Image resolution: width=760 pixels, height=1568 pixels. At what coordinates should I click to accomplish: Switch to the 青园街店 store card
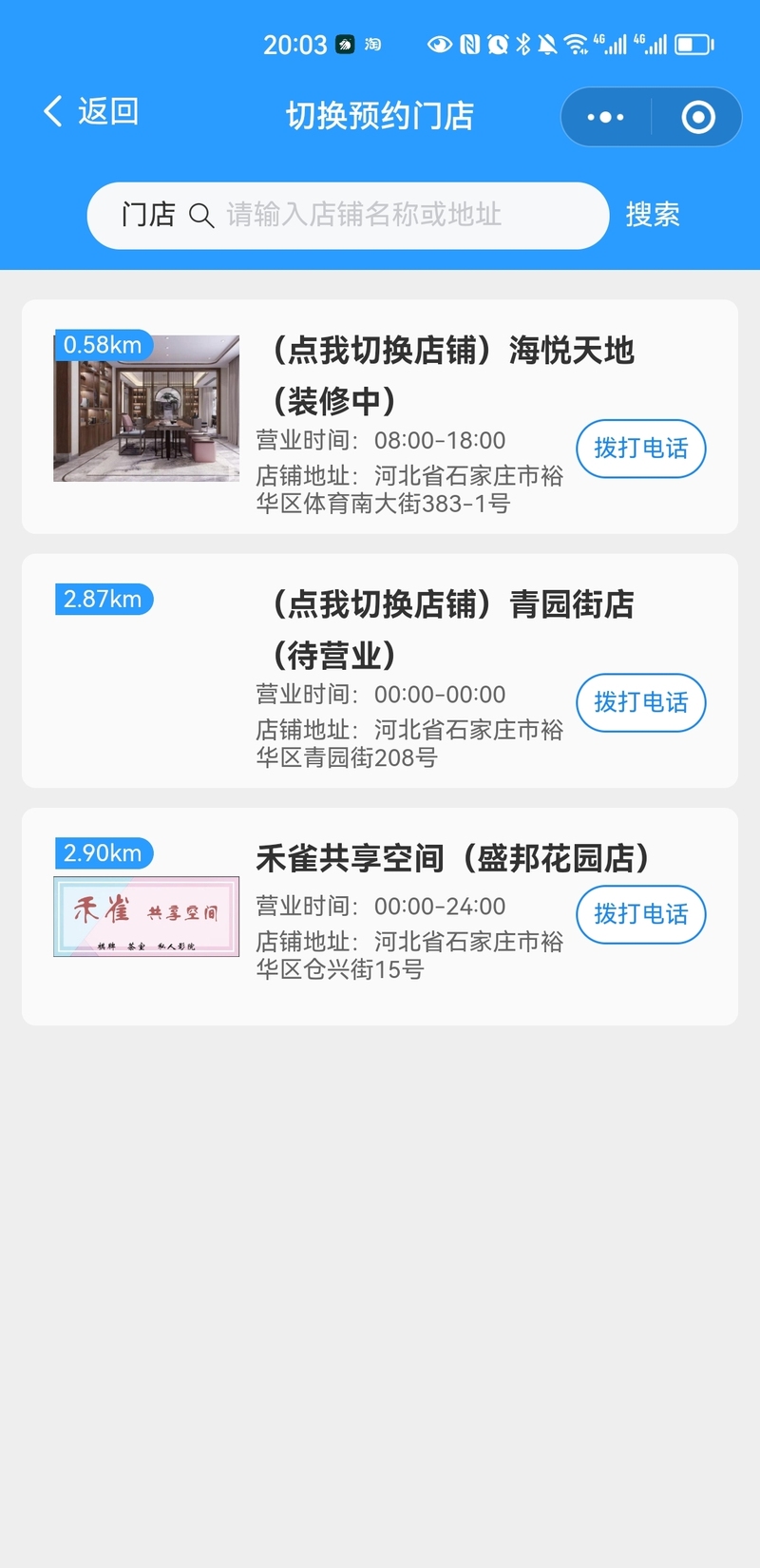click(x=380, y=671)
